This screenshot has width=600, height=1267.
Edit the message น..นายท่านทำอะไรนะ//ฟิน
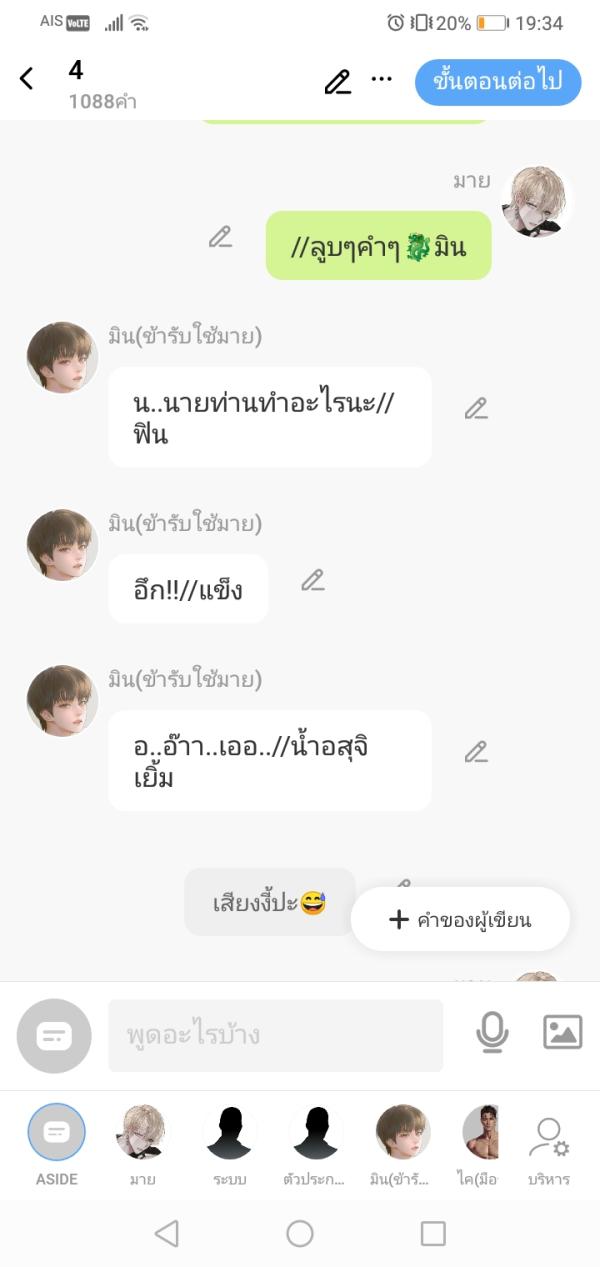point(476,408)
